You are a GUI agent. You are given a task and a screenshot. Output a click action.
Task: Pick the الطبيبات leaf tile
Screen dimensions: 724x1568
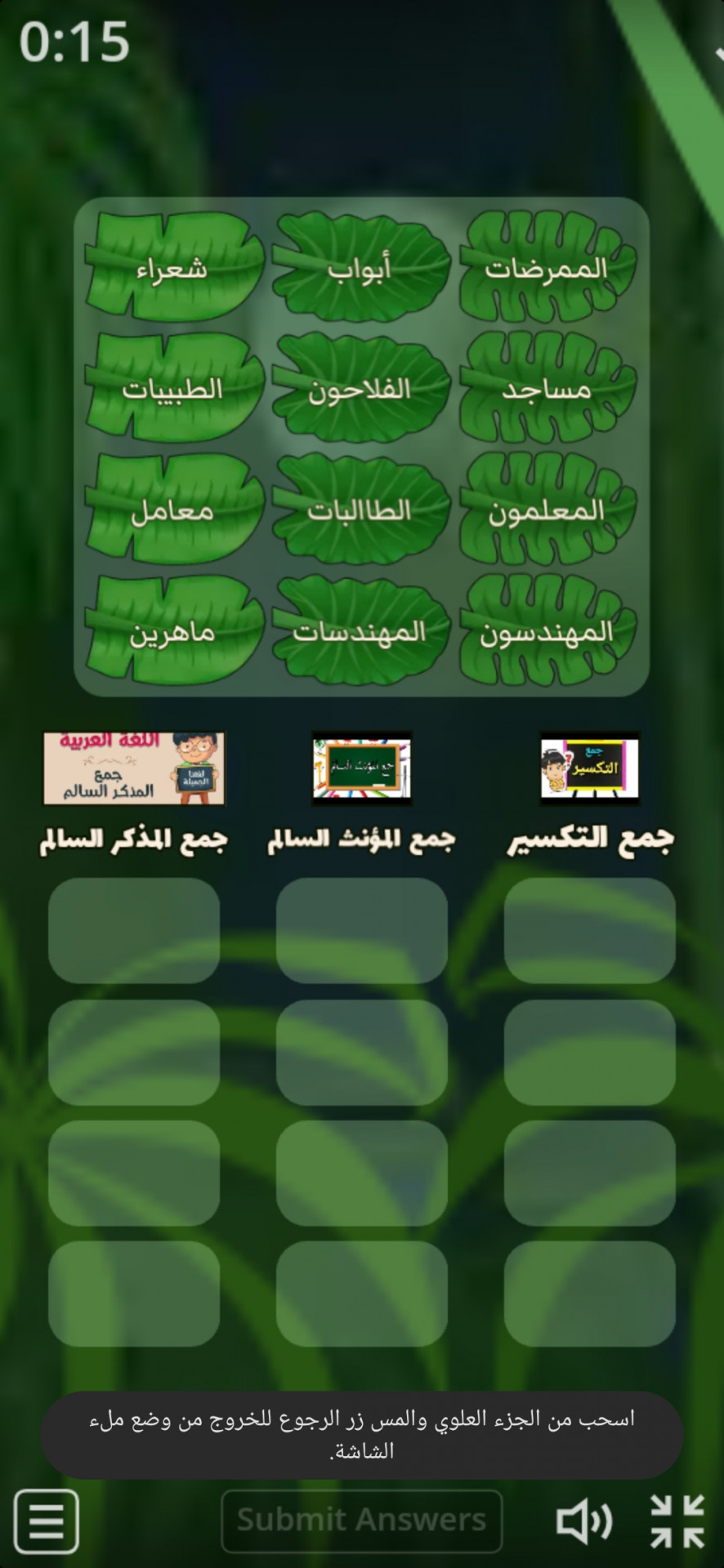(x=173, y=389)
